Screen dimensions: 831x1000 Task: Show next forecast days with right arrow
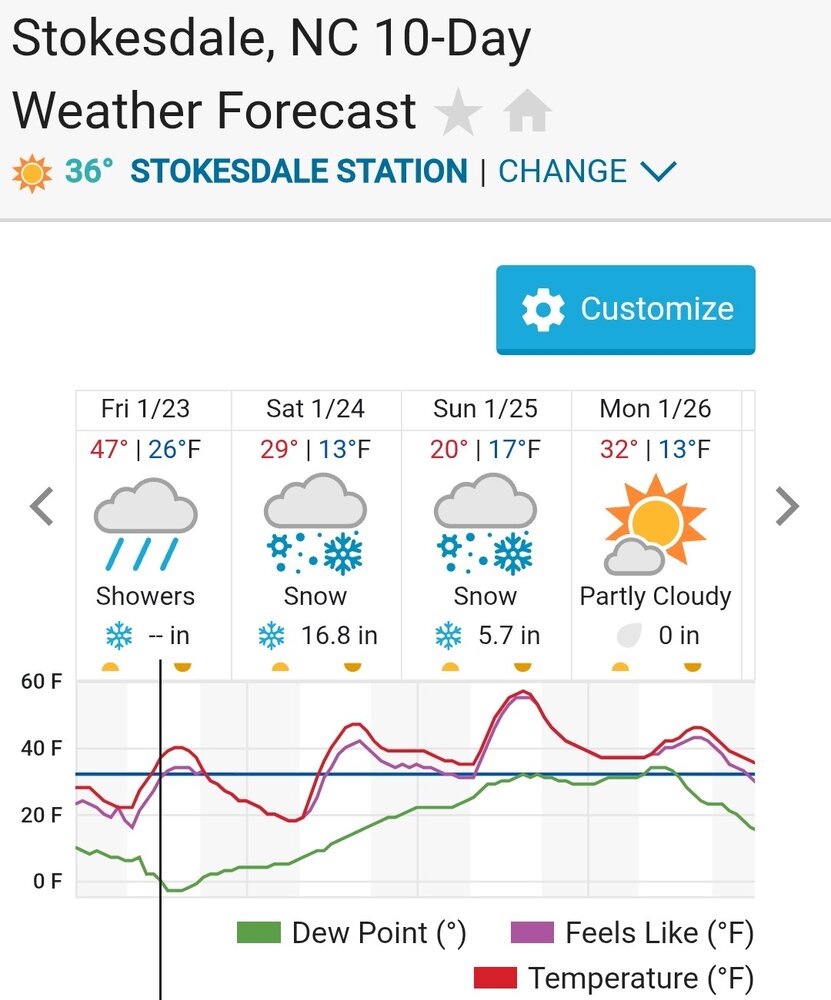coord(787,508)
